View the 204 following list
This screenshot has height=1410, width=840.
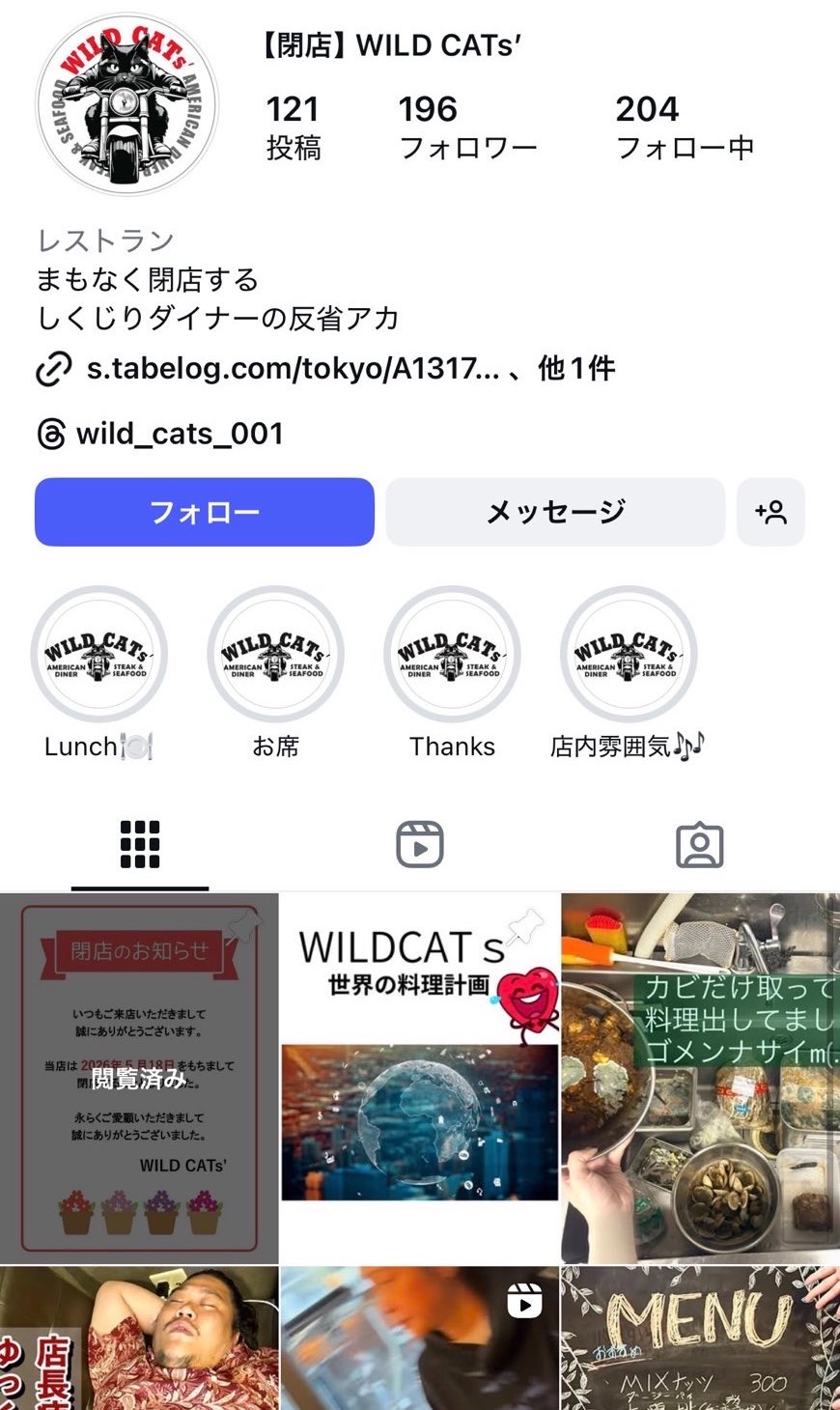tap(685, 127)
